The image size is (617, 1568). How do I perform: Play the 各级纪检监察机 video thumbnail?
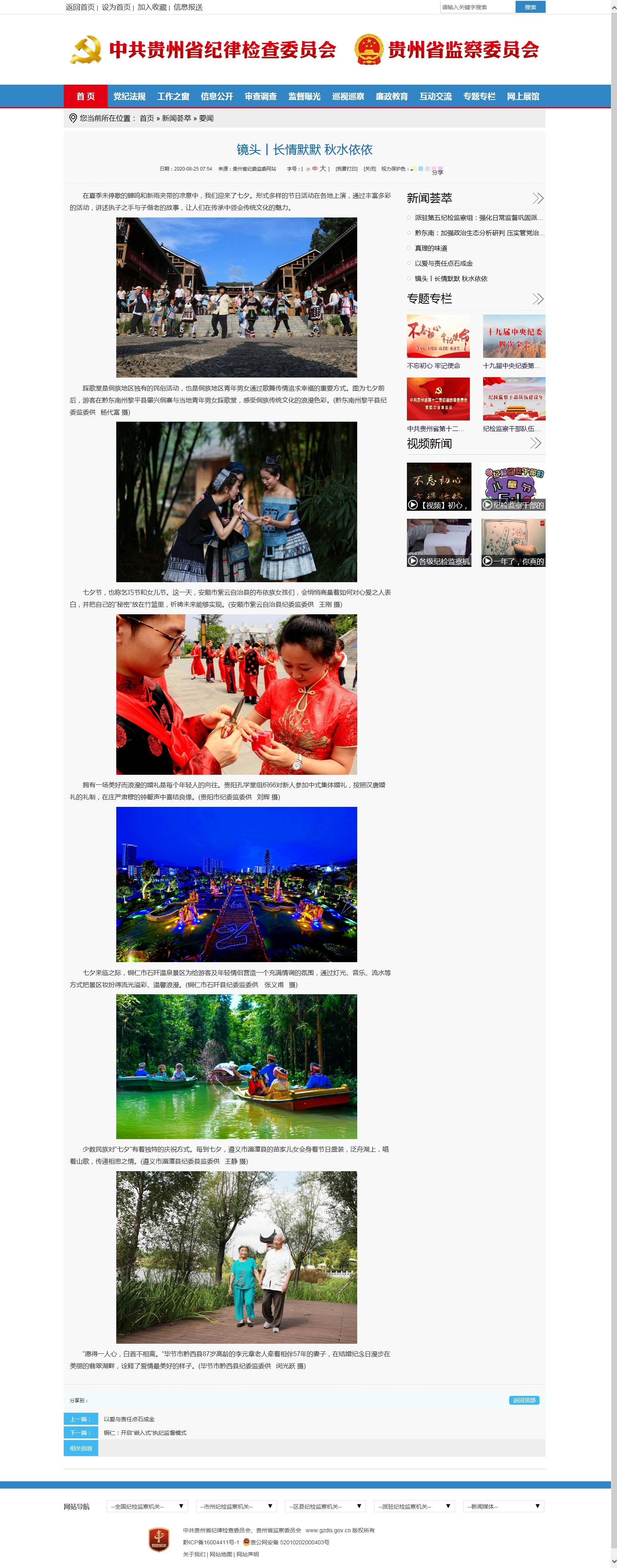(439, 542)
